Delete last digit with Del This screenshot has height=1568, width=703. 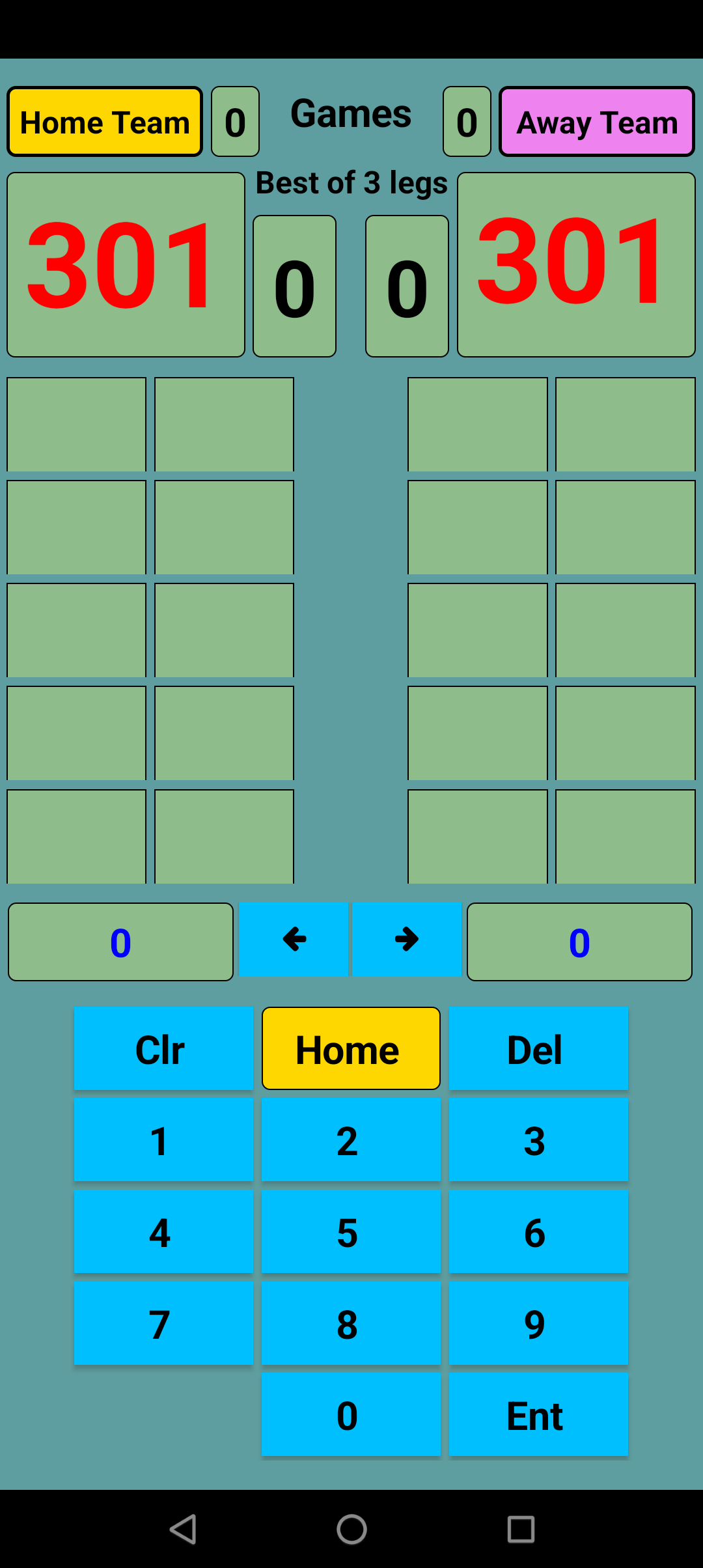pyautogui.click(x=538, y=1048)
